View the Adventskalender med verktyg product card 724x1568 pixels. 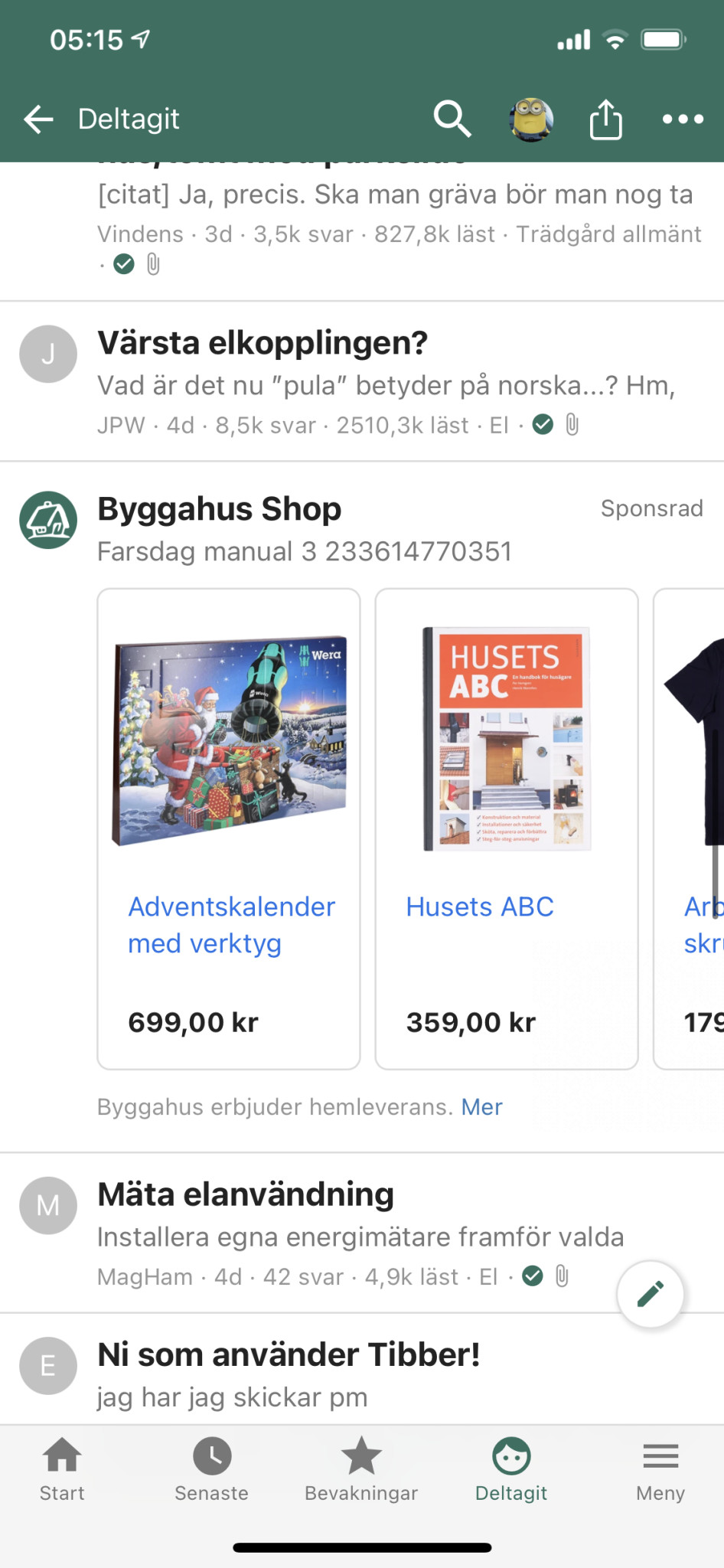pyautogui.click(x=229, y=828)
